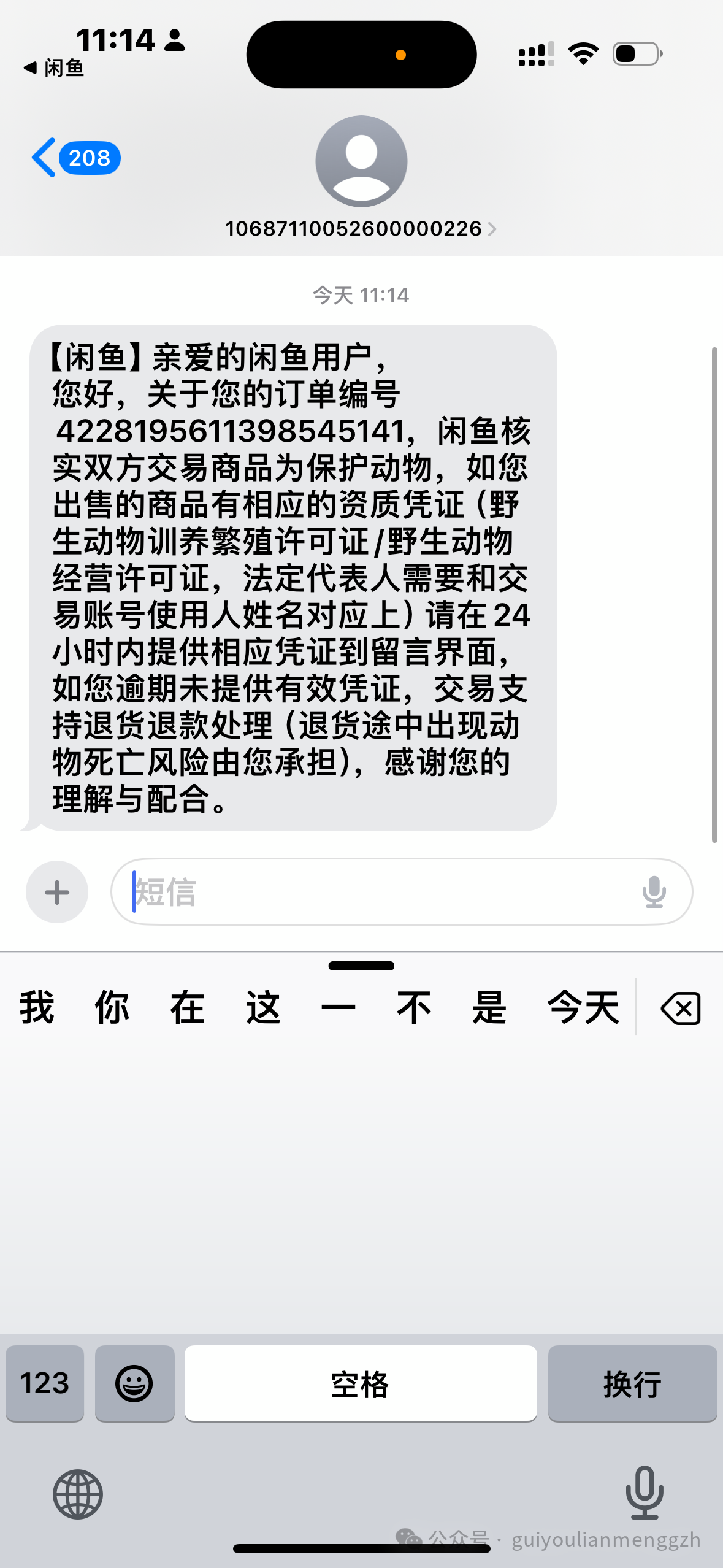Viewport: 723px width, 1568px height.
Task: Tap the back chevron showing 208 unread
Action: [x=75, y=158]
